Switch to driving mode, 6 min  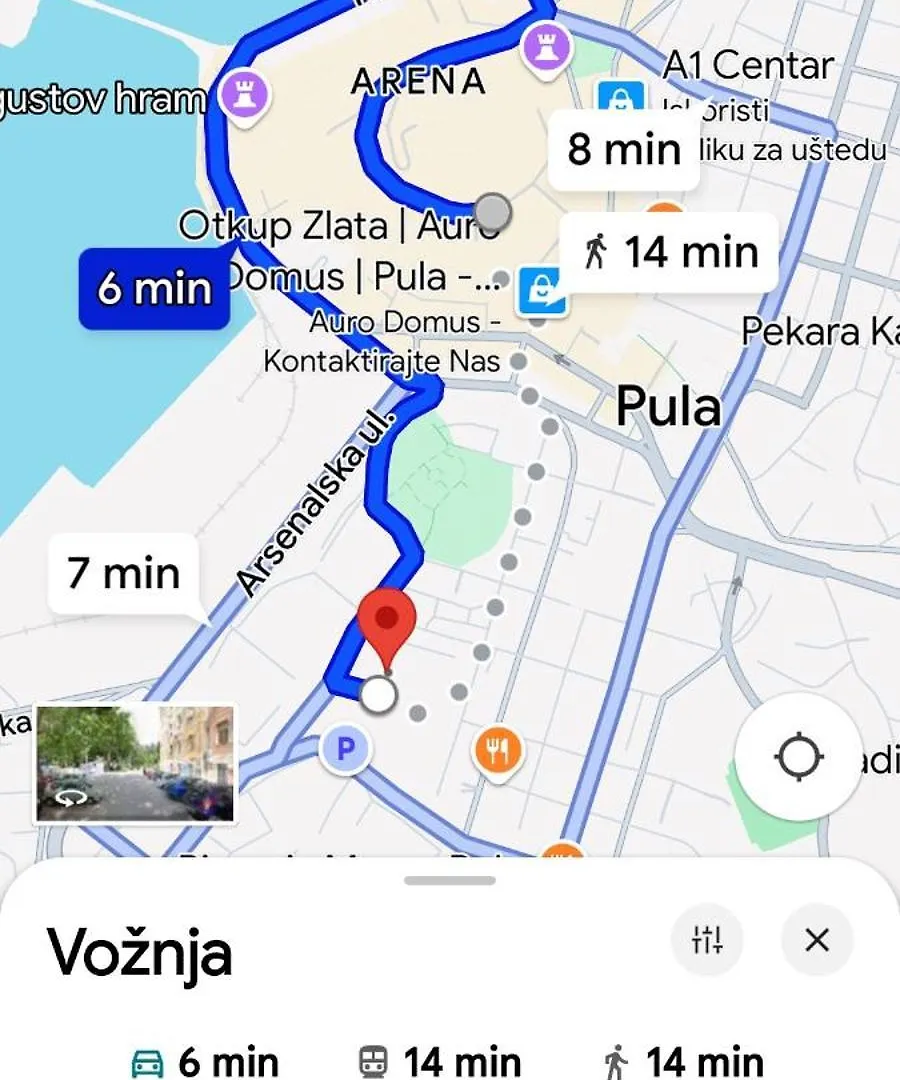click(205, 1062)
